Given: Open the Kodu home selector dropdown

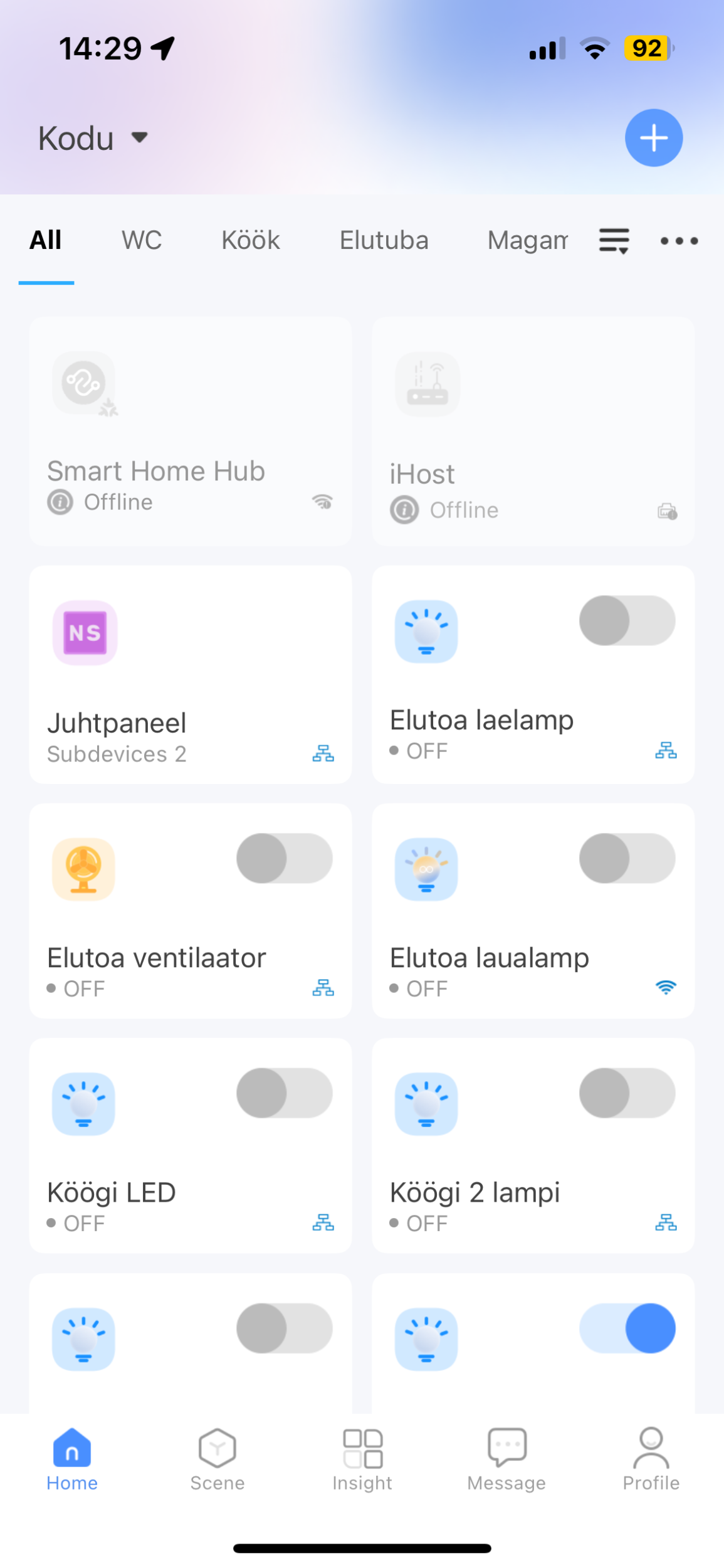Looking at the screenshot, I should coord(93,138).
